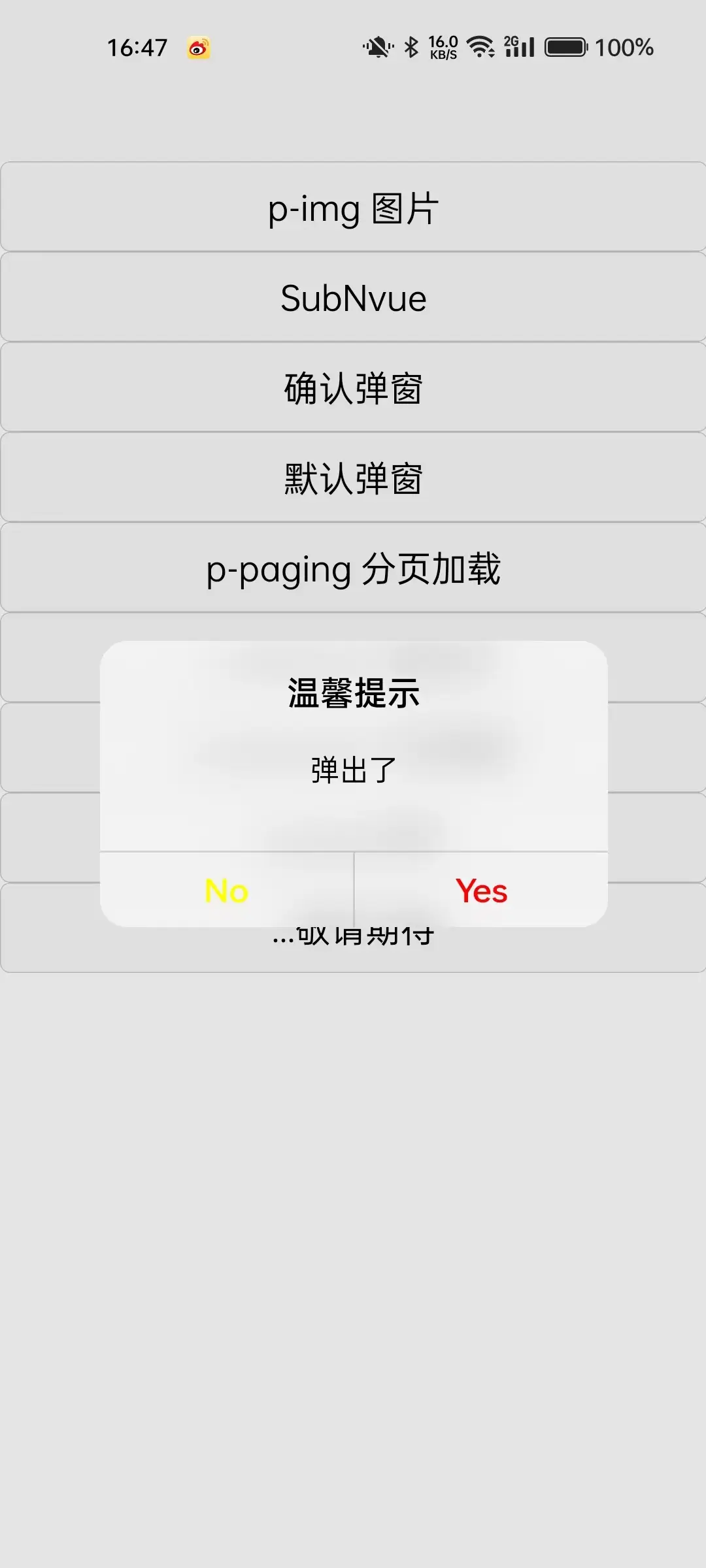Tap the yellow No button
Screen dimensions: 706x1568
(226, 890)
